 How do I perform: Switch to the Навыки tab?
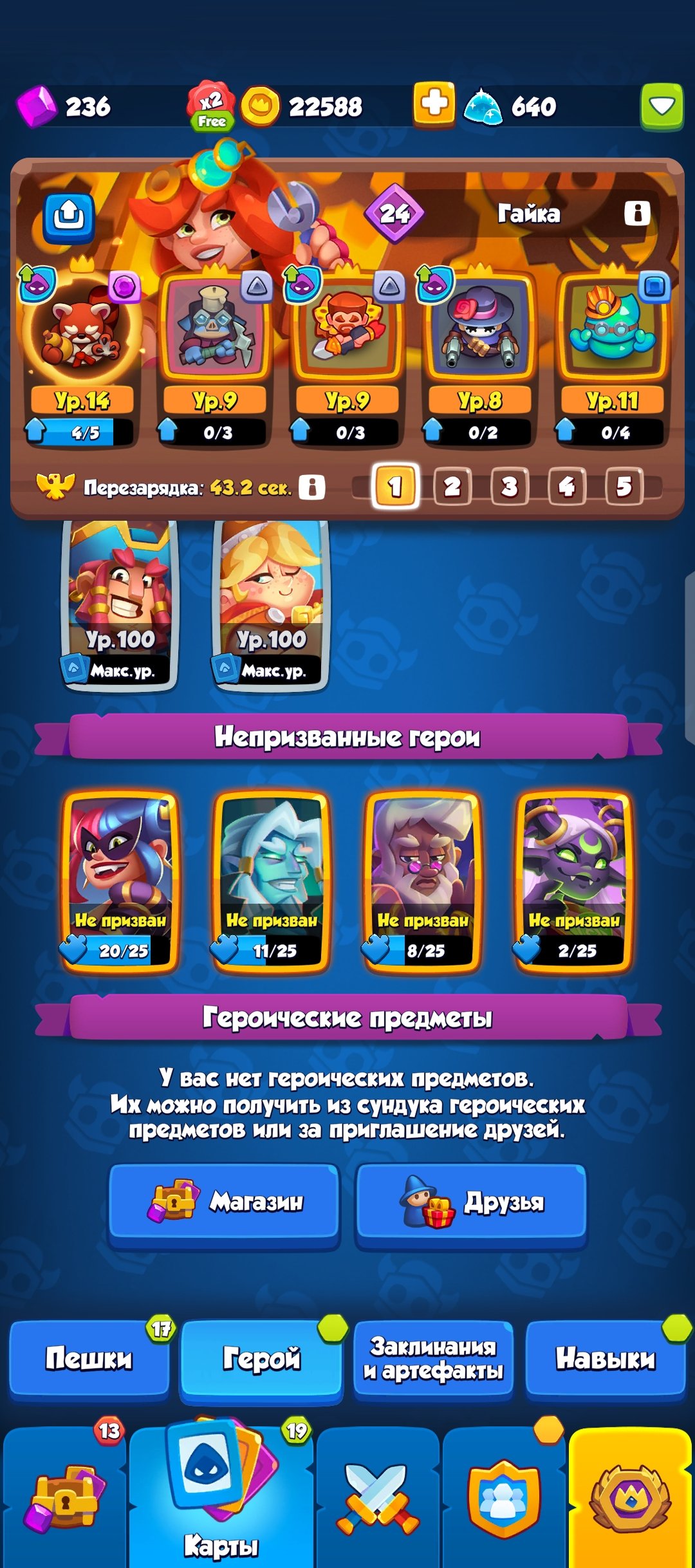(605, 1358)
